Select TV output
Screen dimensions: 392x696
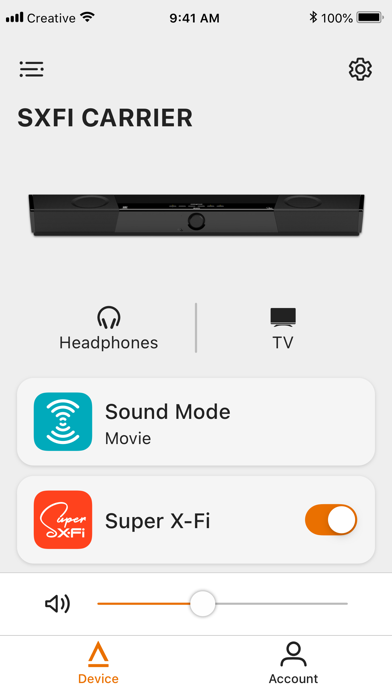pos(283,328)
